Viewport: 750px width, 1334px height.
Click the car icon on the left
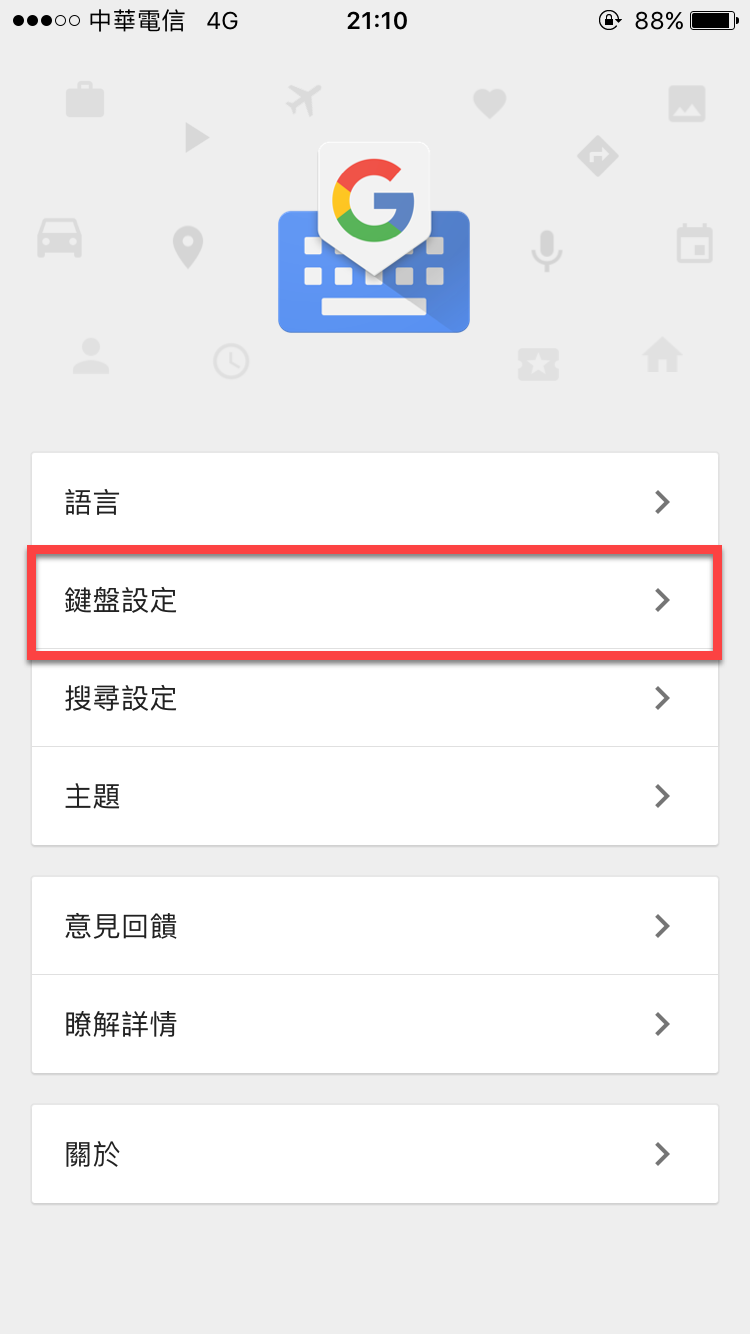60,238
